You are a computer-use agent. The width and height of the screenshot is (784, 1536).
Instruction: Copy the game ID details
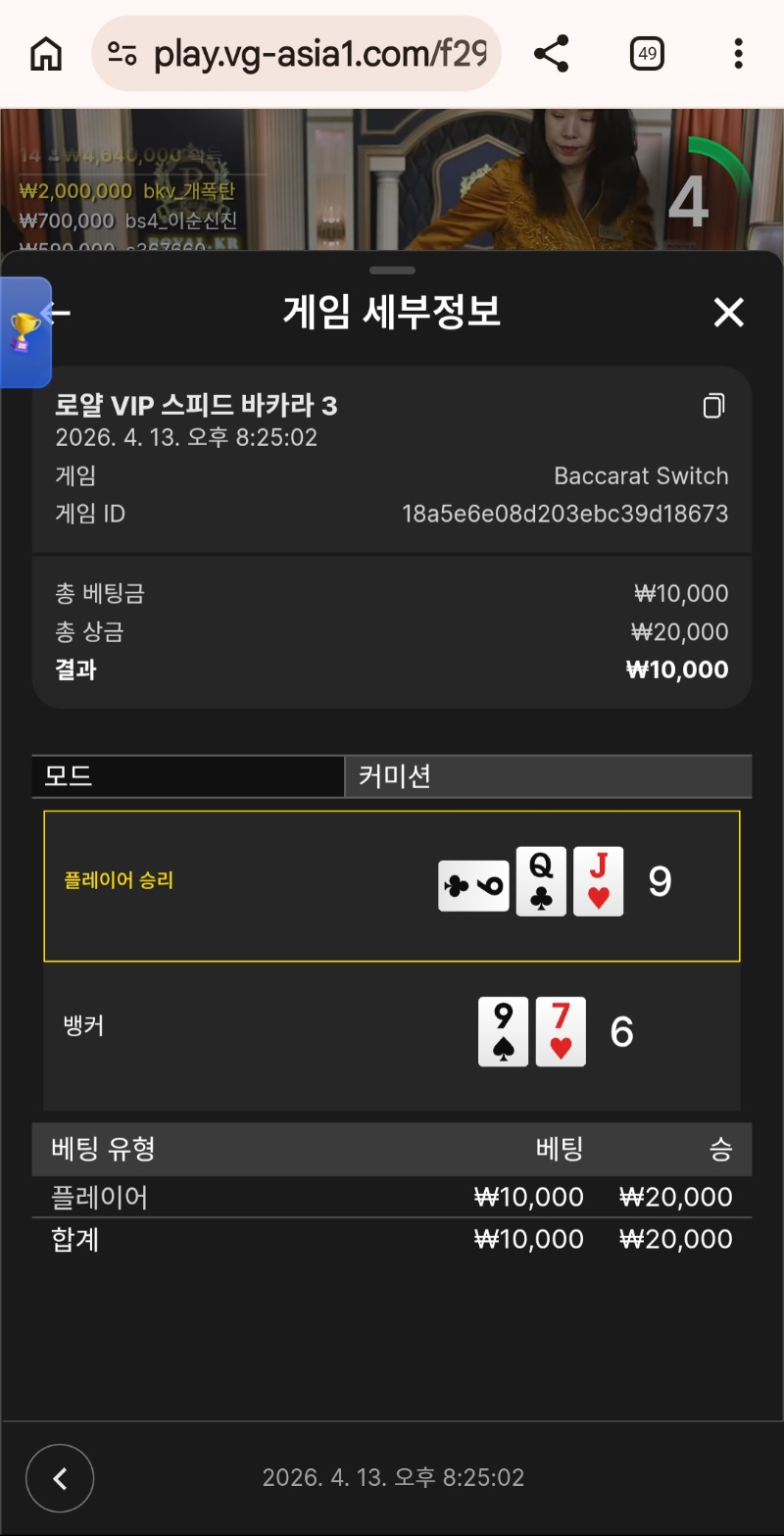tap(714, 406)
